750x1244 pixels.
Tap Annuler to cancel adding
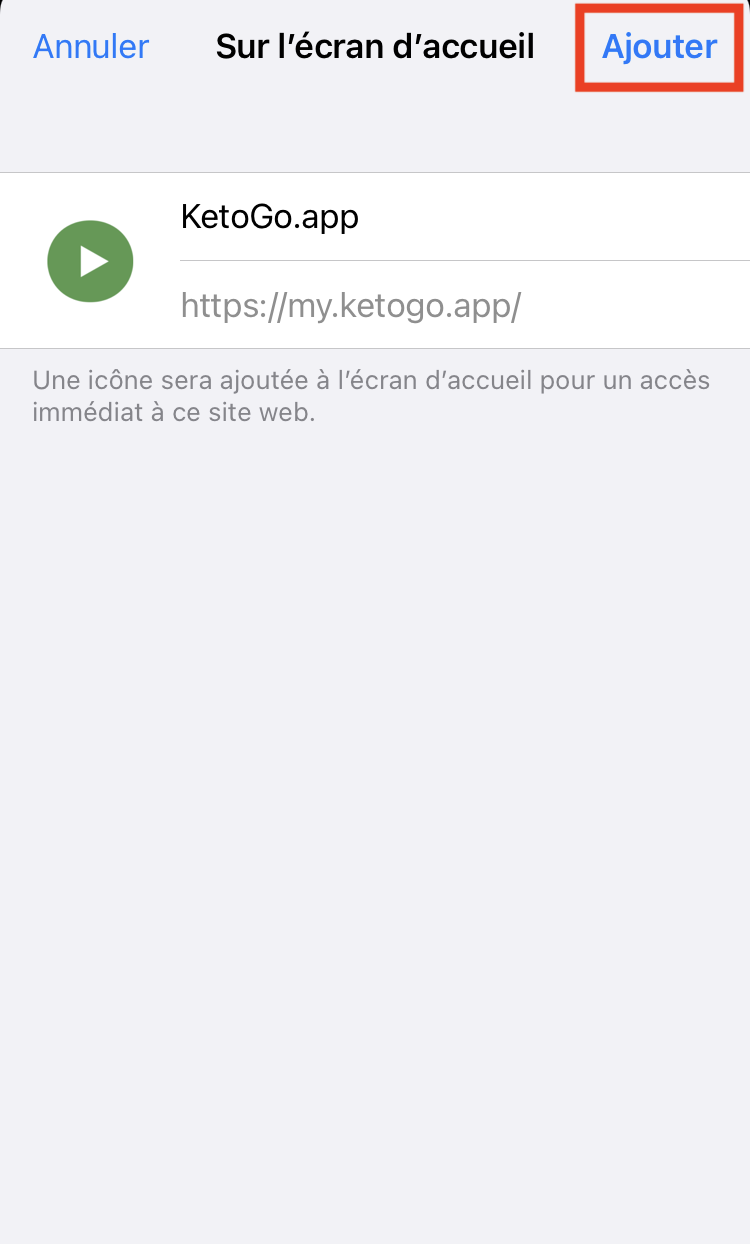pyautogui.click(x=91, y=47)
